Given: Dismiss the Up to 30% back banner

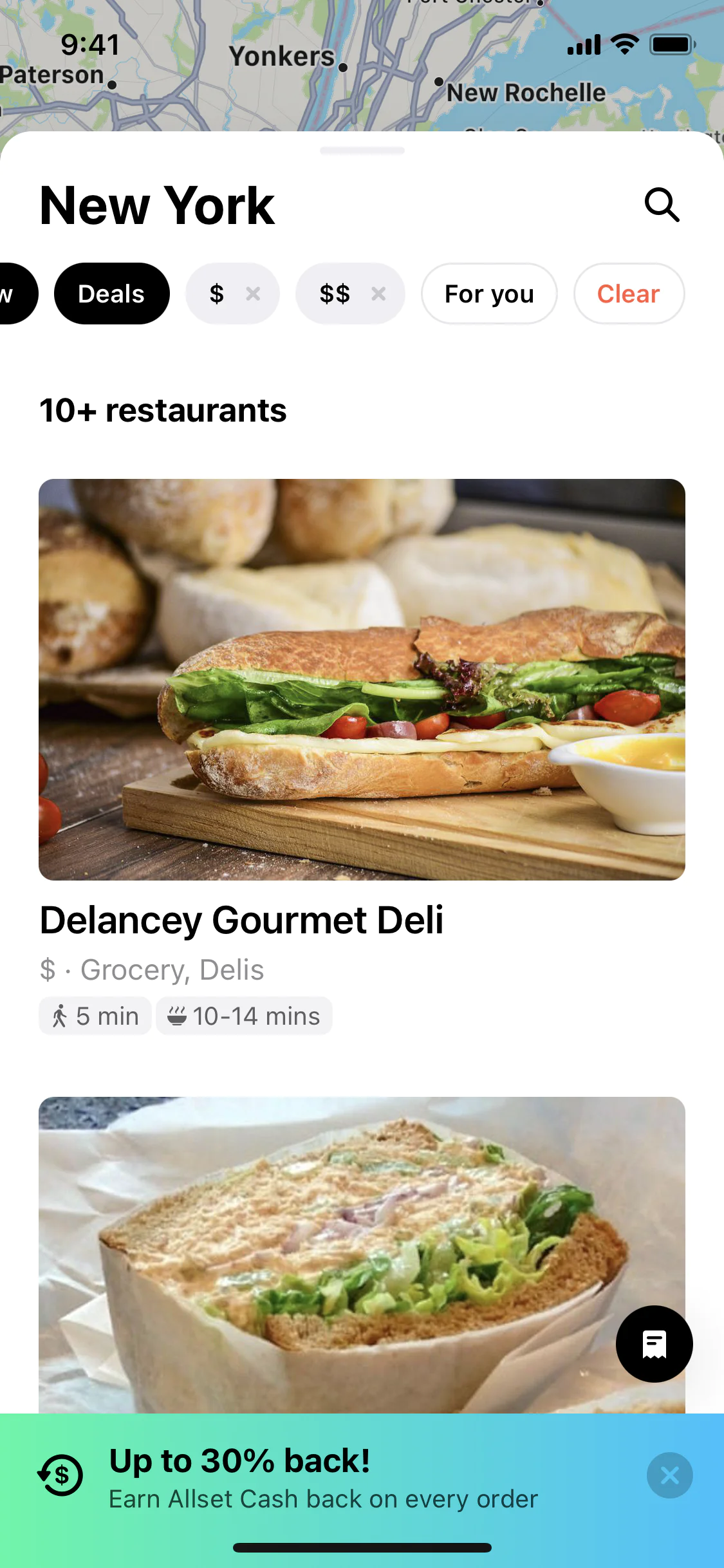Looking at the screenshot, I should click(x=669, y=1475).
